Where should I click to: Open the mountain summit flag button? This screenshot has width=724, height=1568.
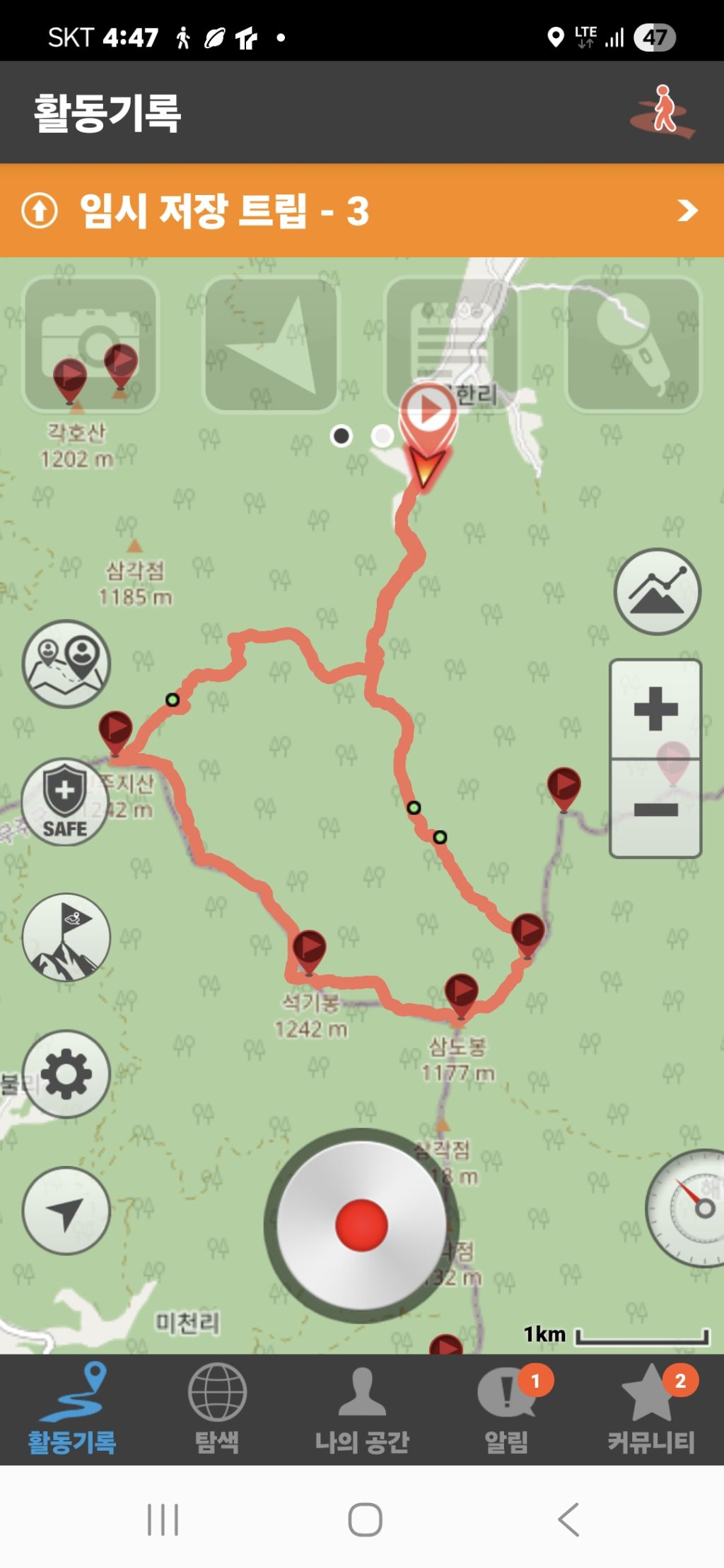coord(66,938)
